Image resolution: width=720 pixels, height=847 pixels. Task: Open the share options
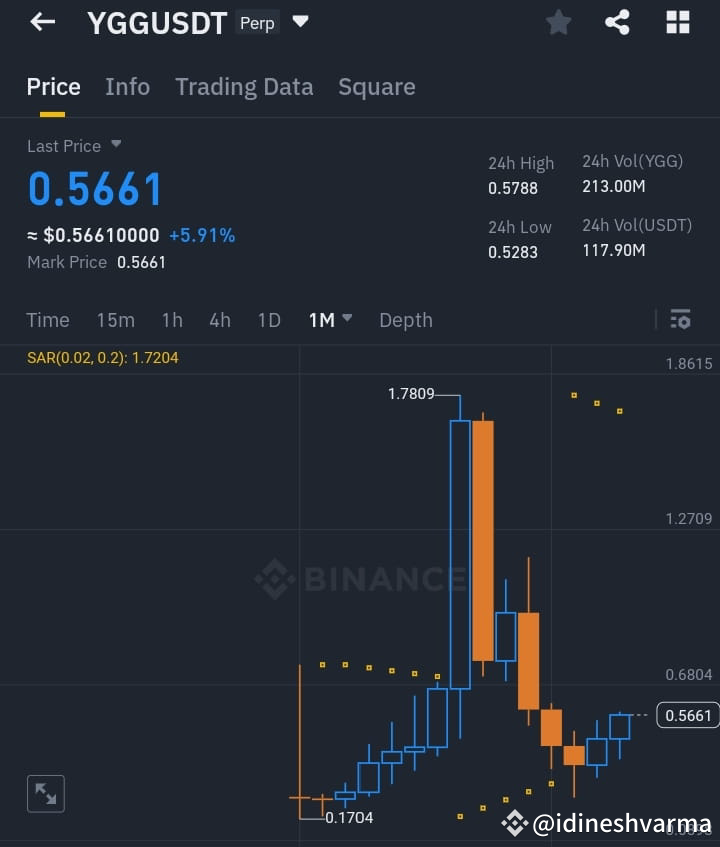point(617,21)
